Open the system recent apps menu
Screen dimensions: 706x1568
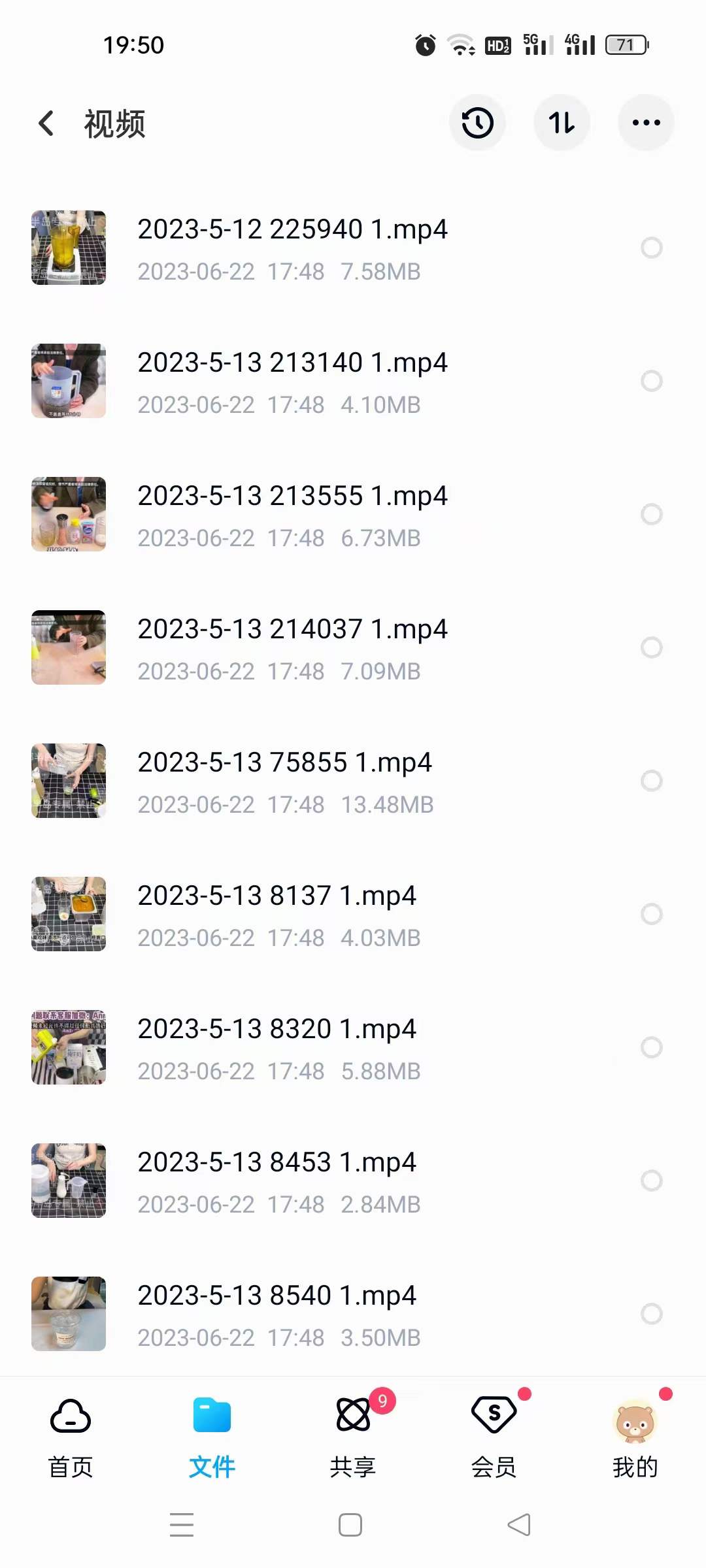coord(182,1525)
